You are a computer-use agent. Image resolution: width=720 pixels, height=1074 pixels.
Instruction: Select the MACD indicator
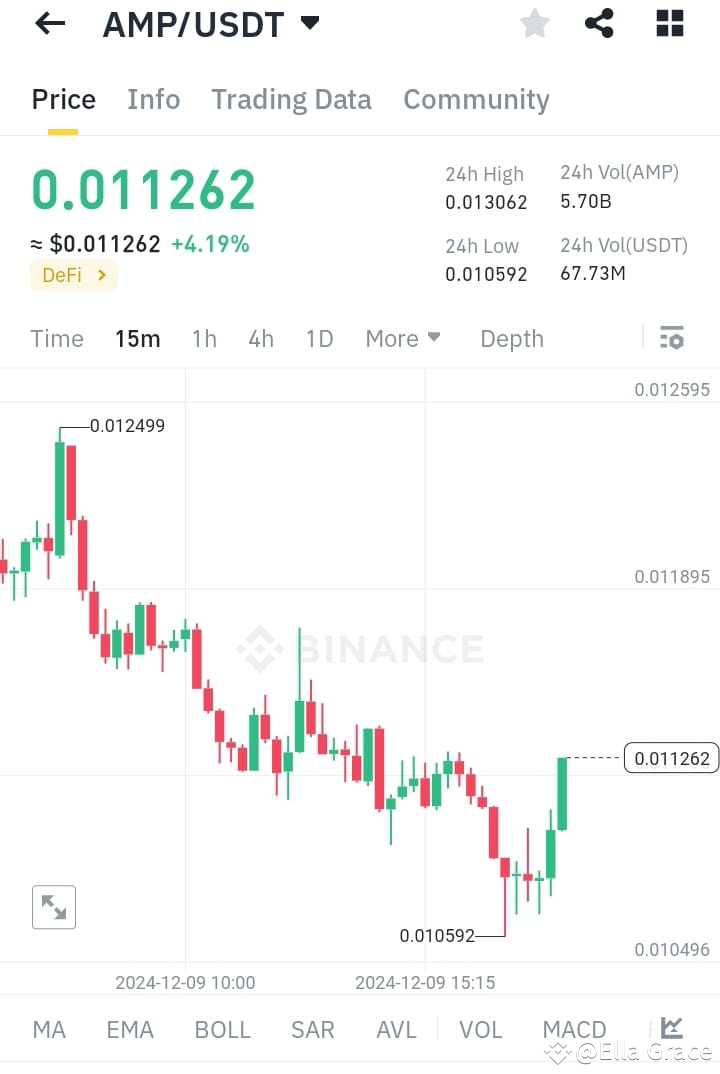tap(574, 1029)
